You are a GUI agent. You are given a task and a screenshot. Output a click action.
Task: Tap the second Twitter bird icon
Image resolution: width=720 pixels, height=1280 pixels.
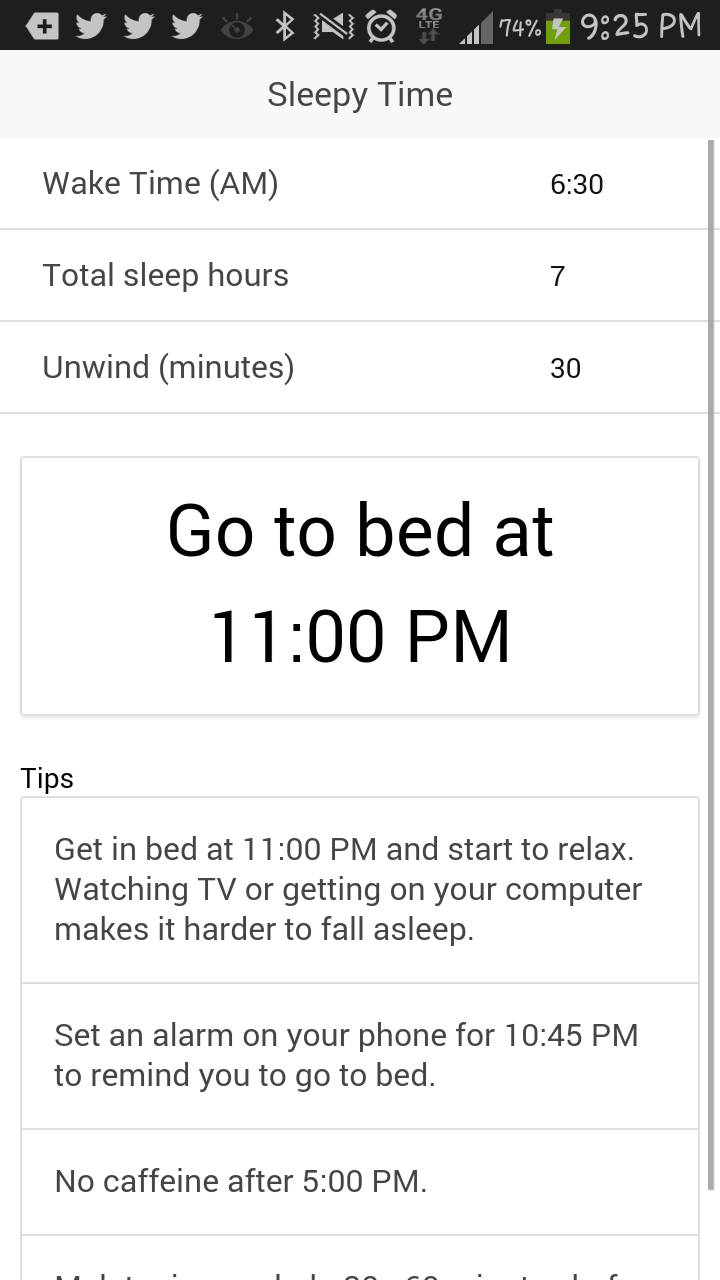(x=138, y=26)
